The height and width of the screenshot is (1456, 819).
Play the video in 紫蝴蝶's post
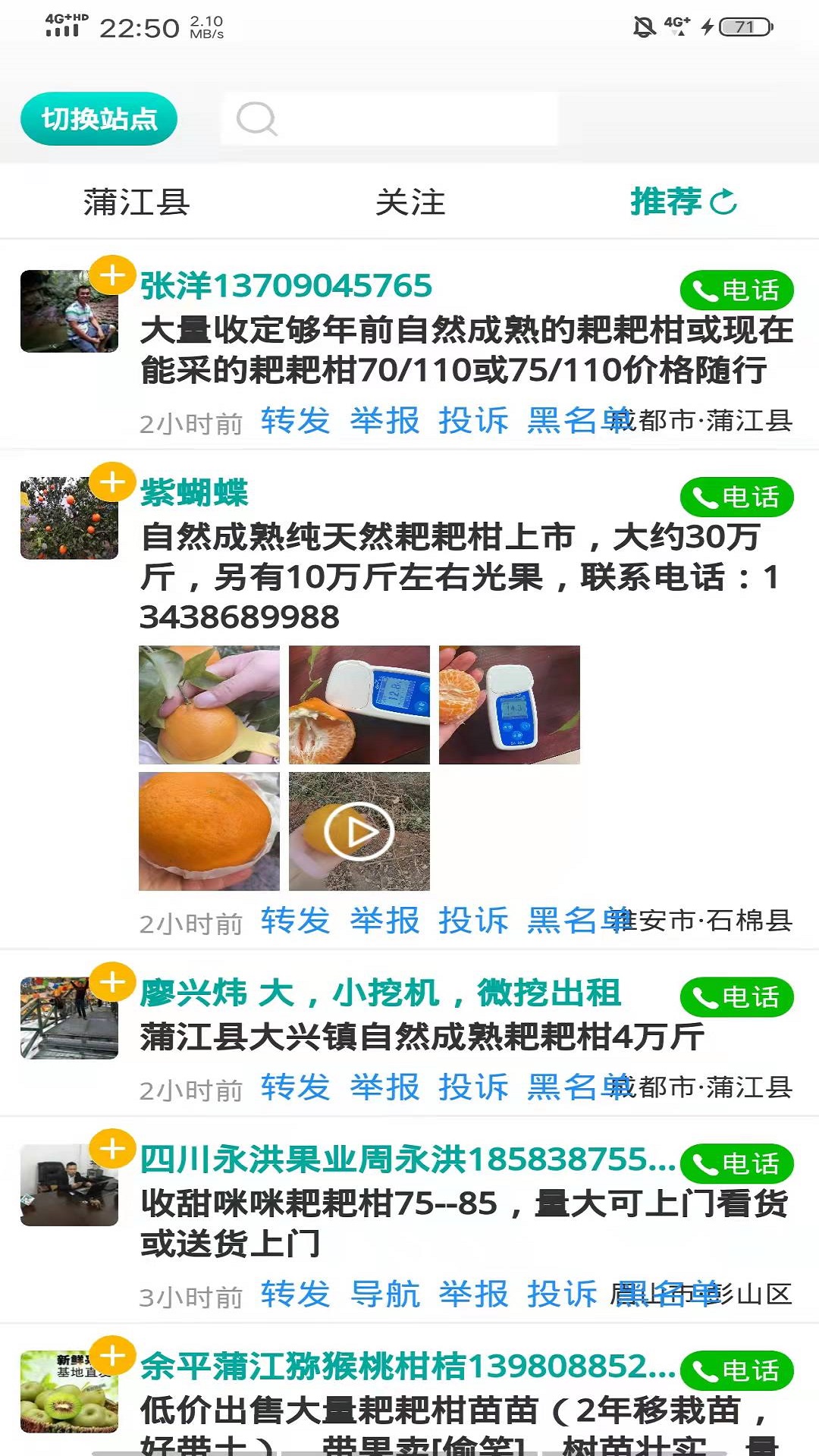(359, 831)
